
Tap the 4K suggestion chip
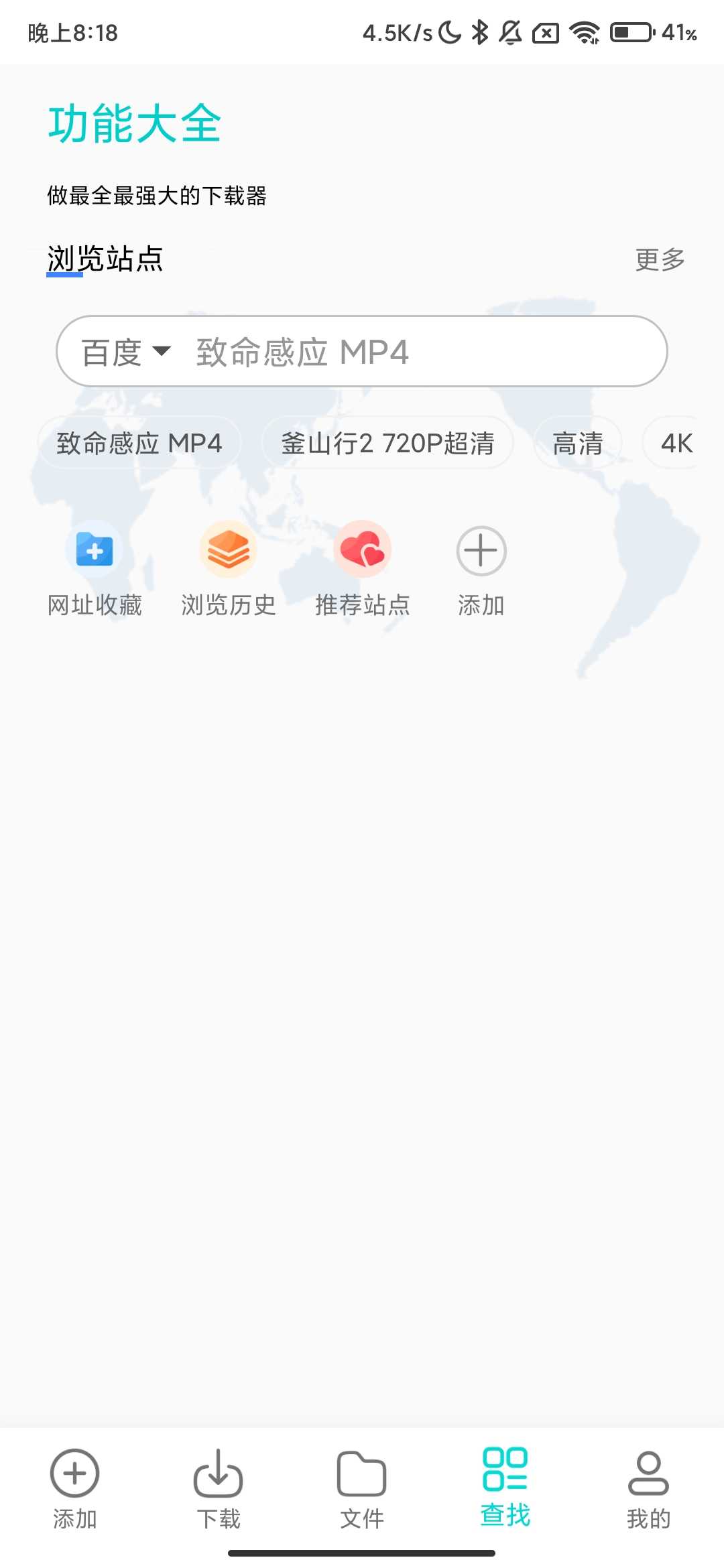pyautogui.click(x=677, y=443)
